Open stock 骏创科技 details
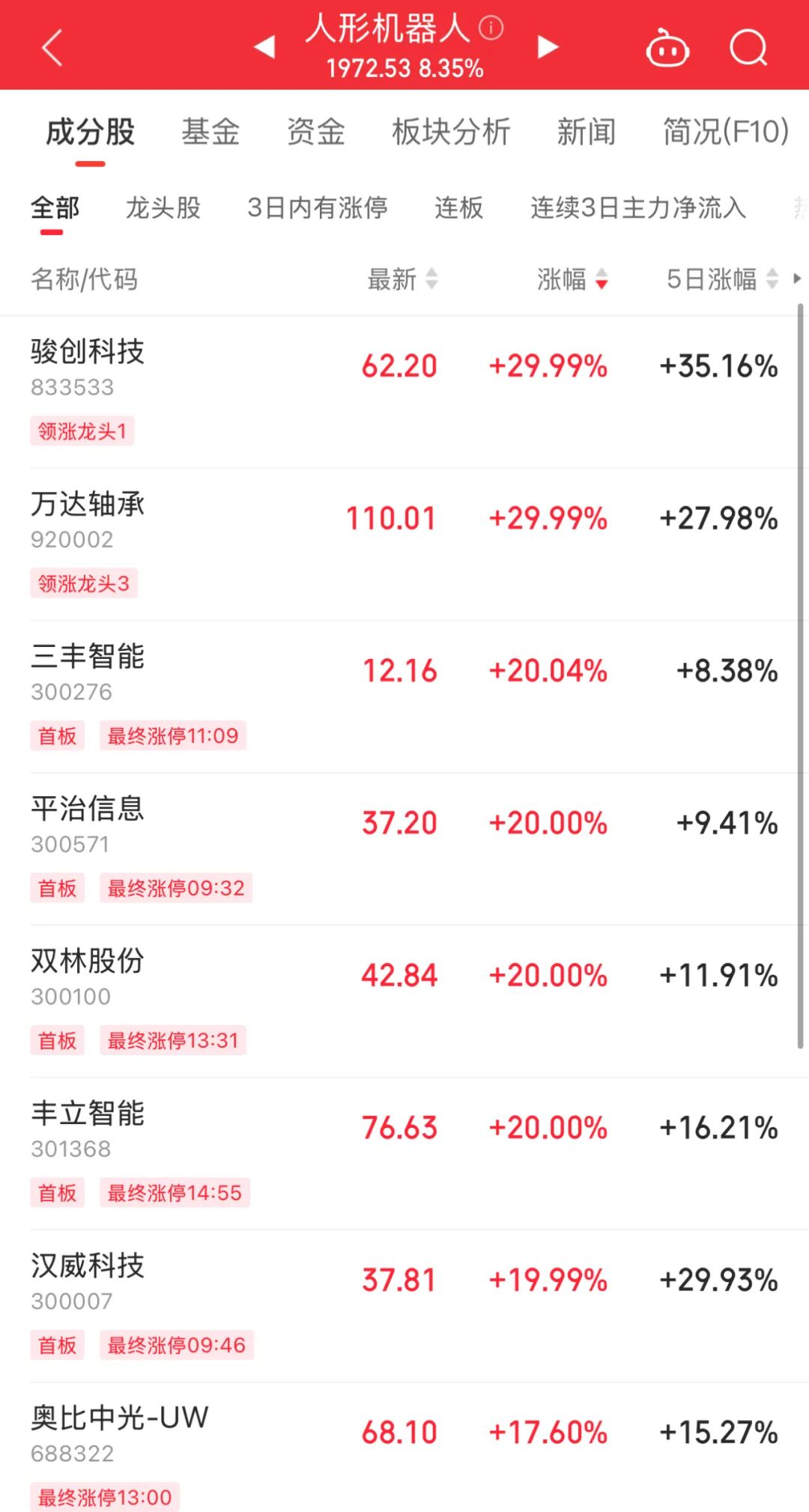The width and height of the screenshot is (809, 1512). (88, 352)
